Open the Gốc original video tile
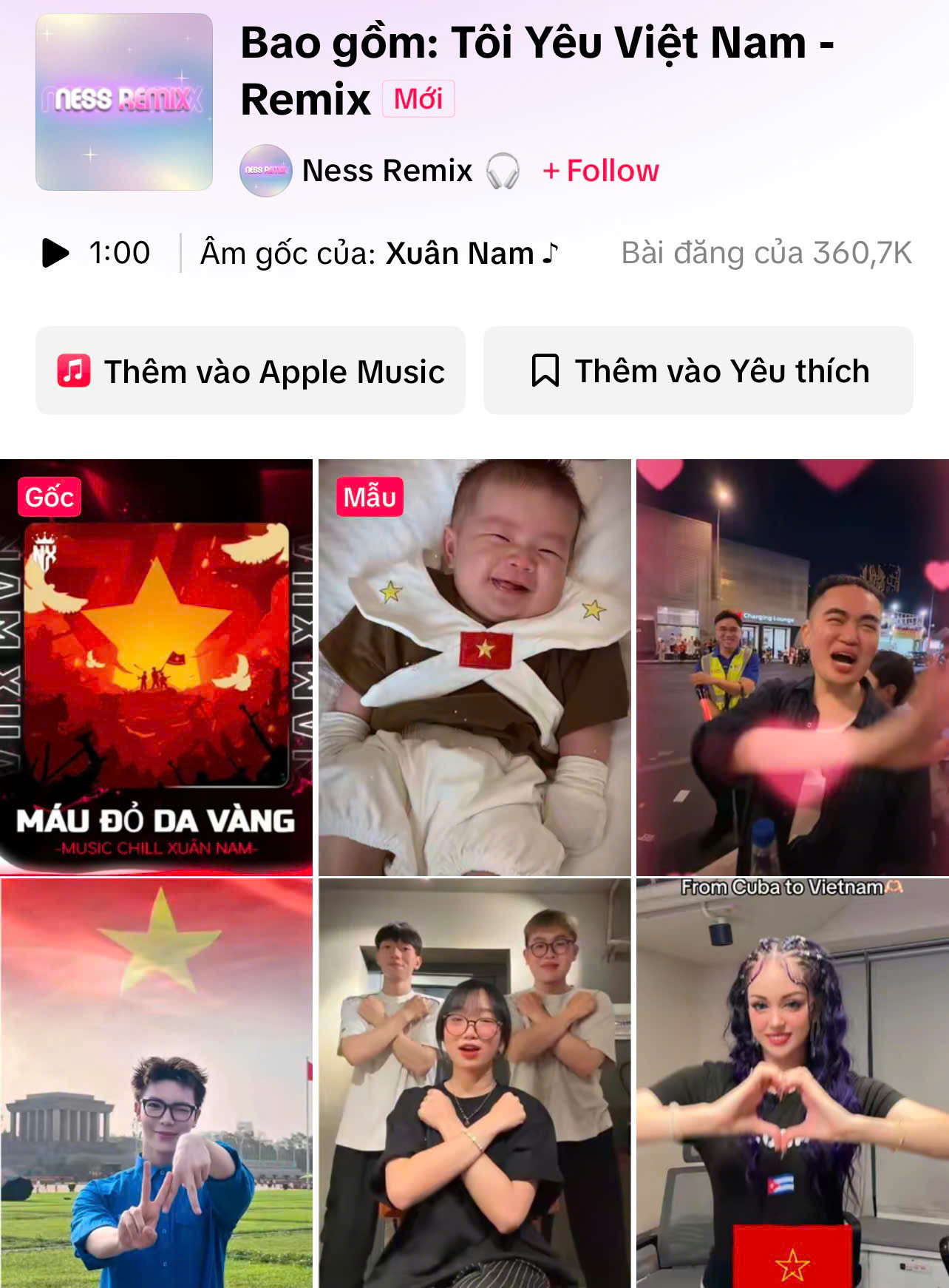 tap(156, 667)
